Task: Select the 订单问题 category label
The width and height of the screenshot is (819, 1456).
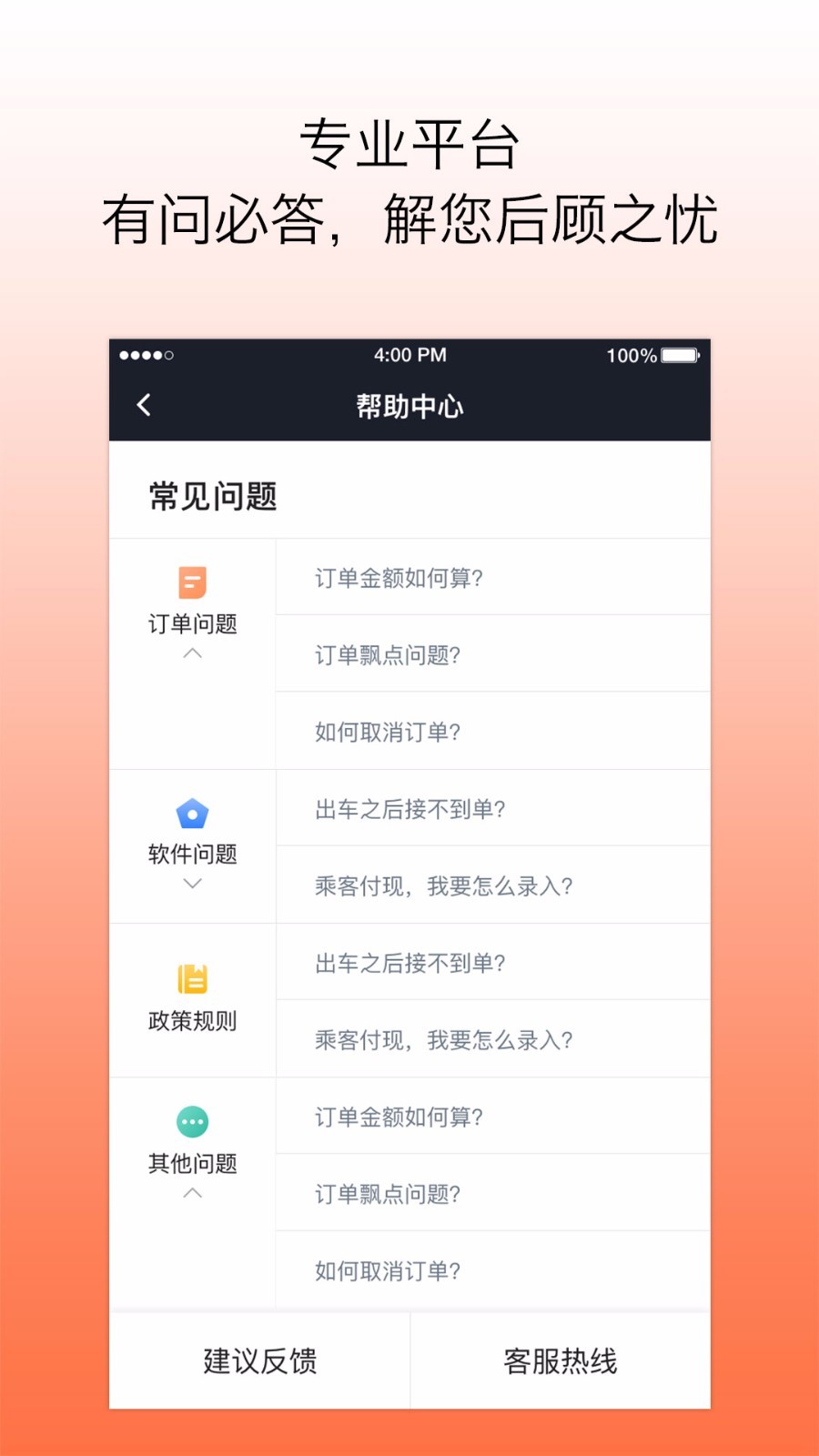Action: click(x=191, y=624)
